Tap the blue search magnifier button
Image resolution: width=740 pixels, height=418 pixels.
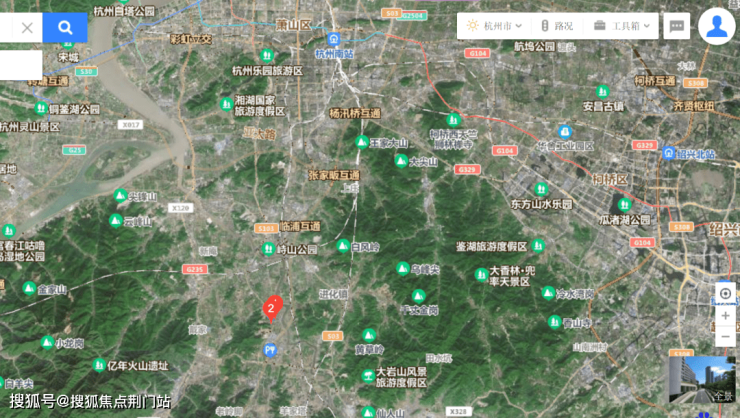[65, 28]
